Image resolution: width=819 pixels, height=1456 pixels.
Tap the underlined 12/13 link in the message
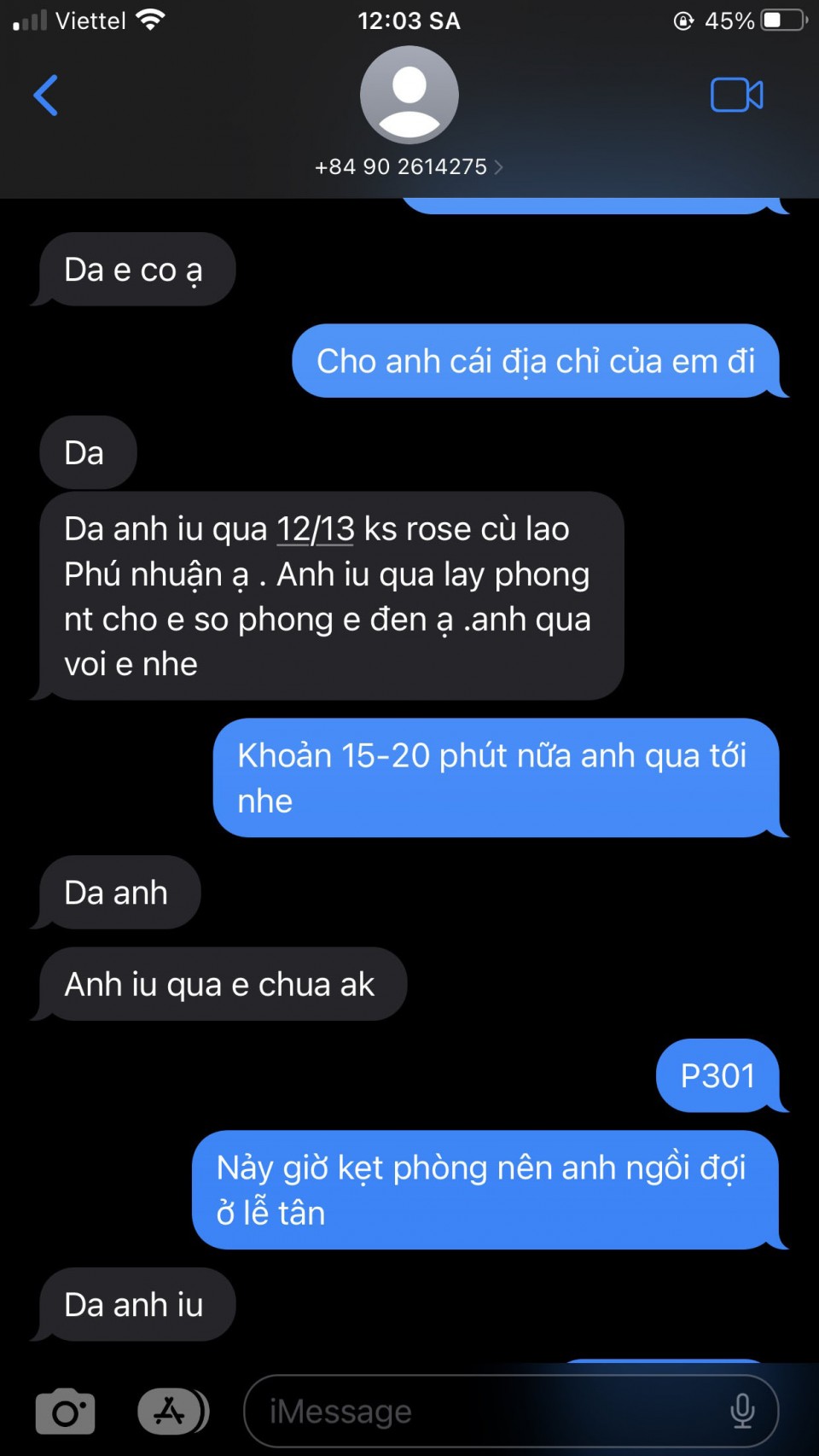pos(315,529)
